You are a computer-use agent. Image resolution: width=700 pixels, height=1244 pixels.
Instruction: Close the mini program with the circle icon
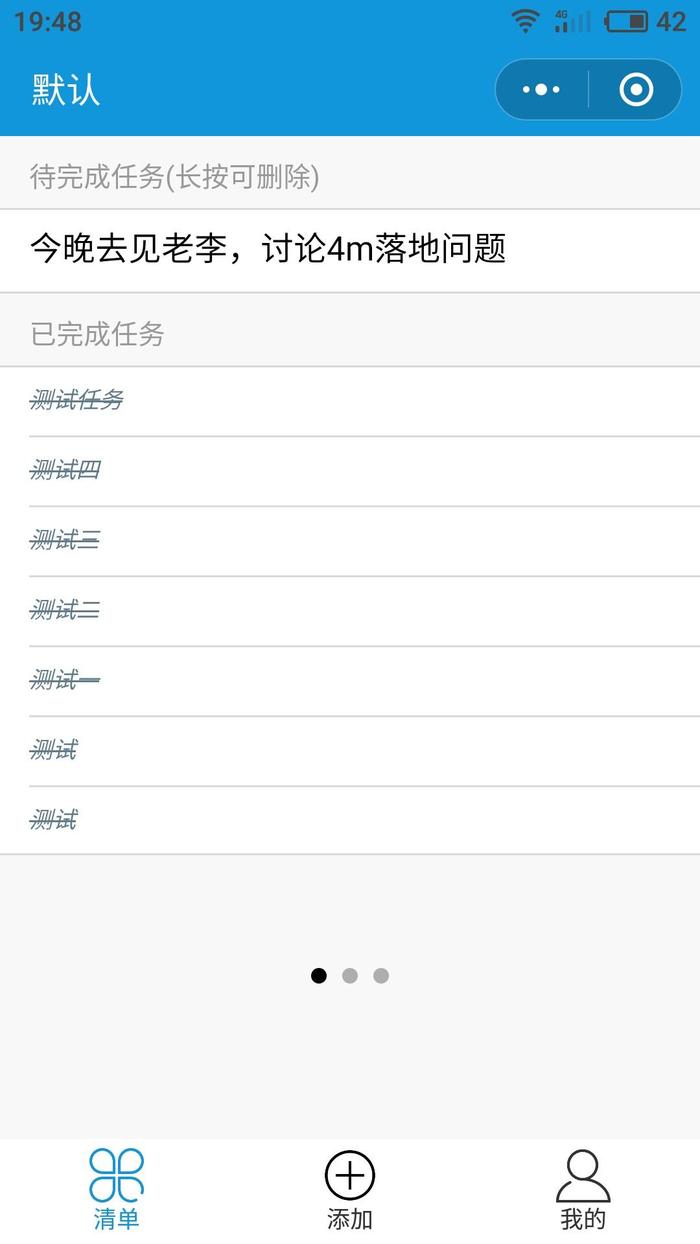(x=636, y=90)
